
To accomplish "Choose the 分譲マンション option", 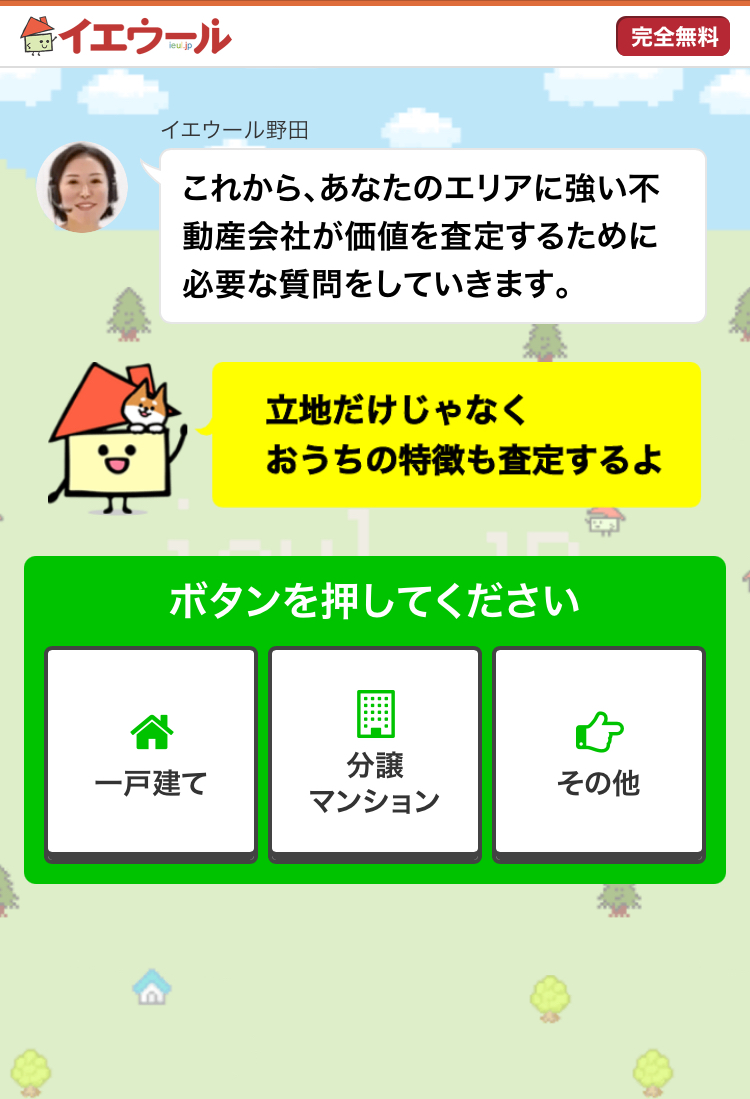I will tap(375, 752).
